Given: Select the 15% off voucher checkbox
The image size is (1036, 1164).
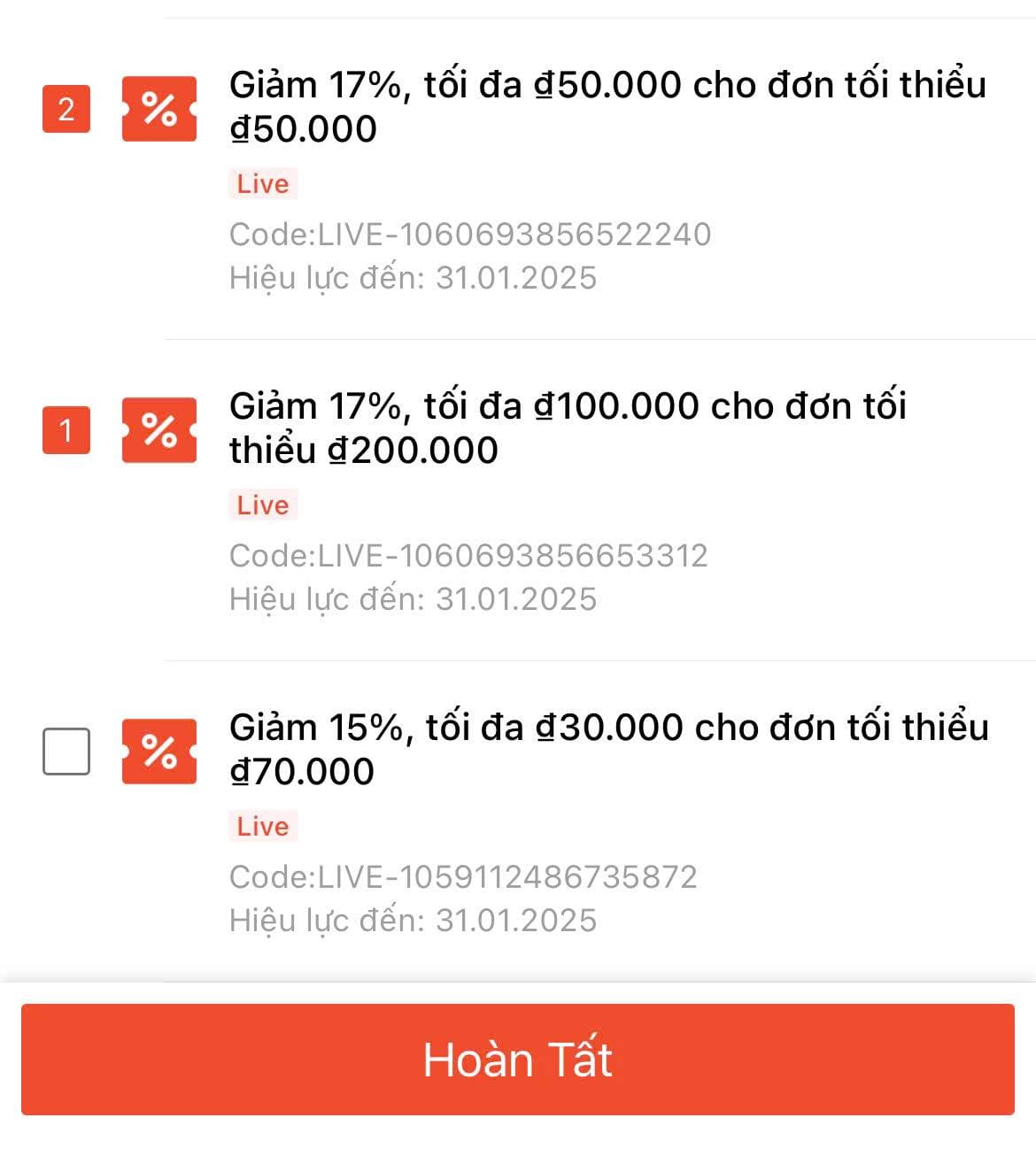Looking at the screenshot, I should click(x=66, y=752).
